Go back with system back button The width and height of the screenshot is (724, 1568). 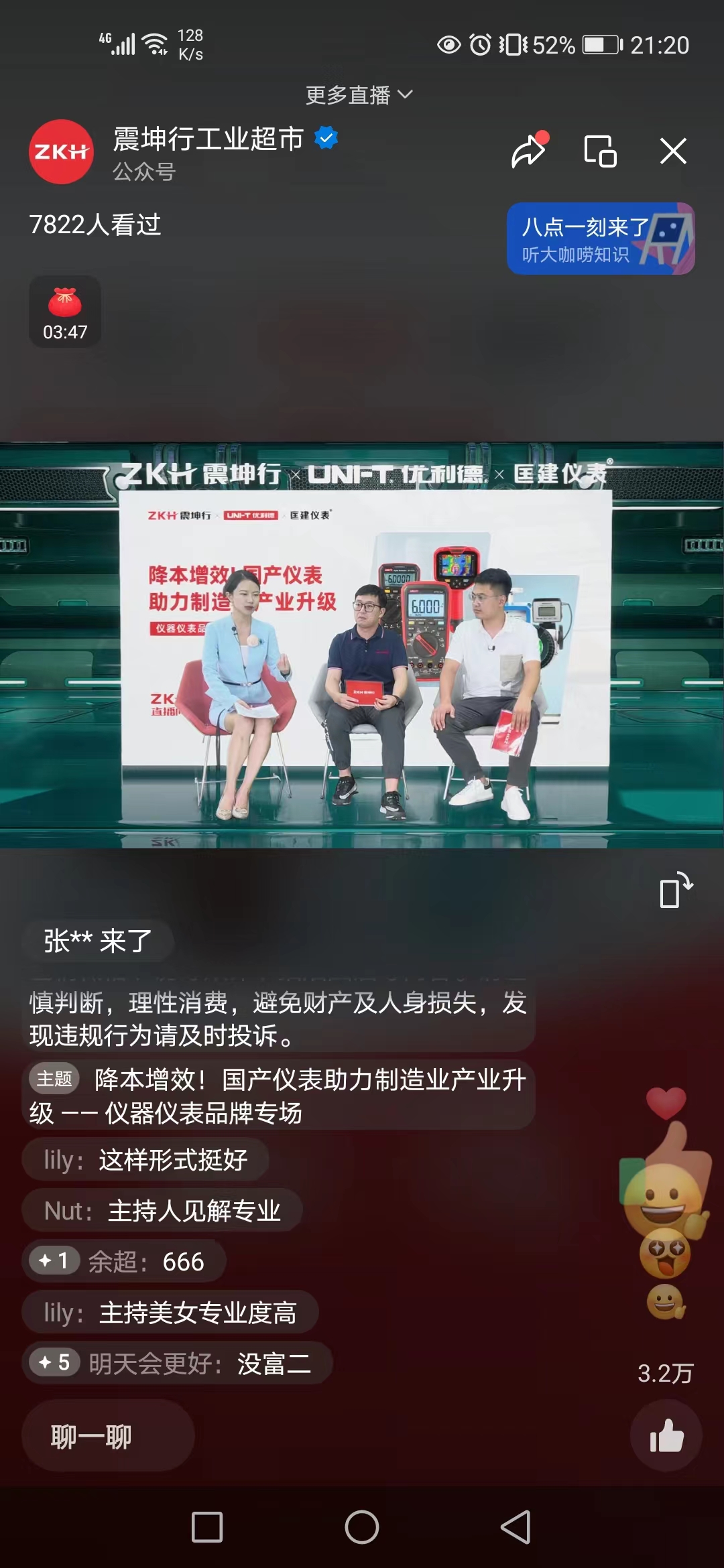pos(516,1527)
